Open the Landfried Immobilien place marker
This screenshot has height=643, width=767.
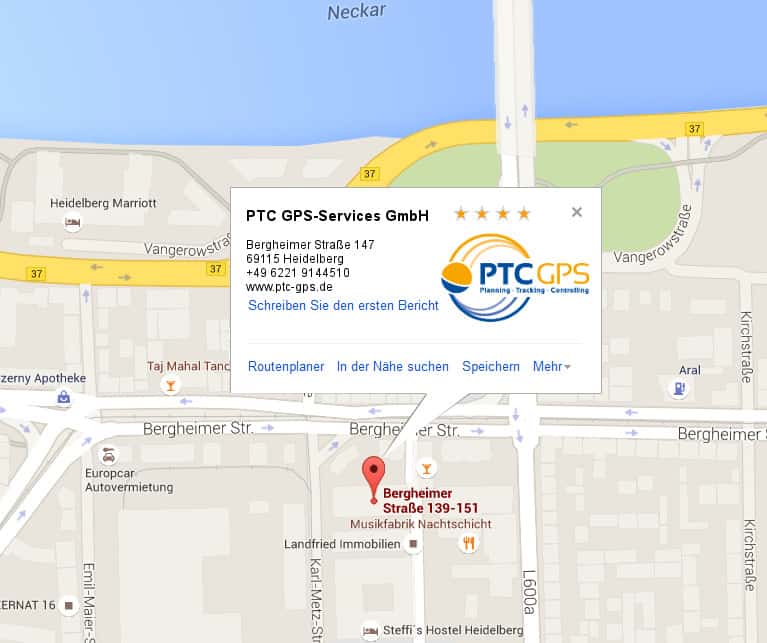click(413, 544)
